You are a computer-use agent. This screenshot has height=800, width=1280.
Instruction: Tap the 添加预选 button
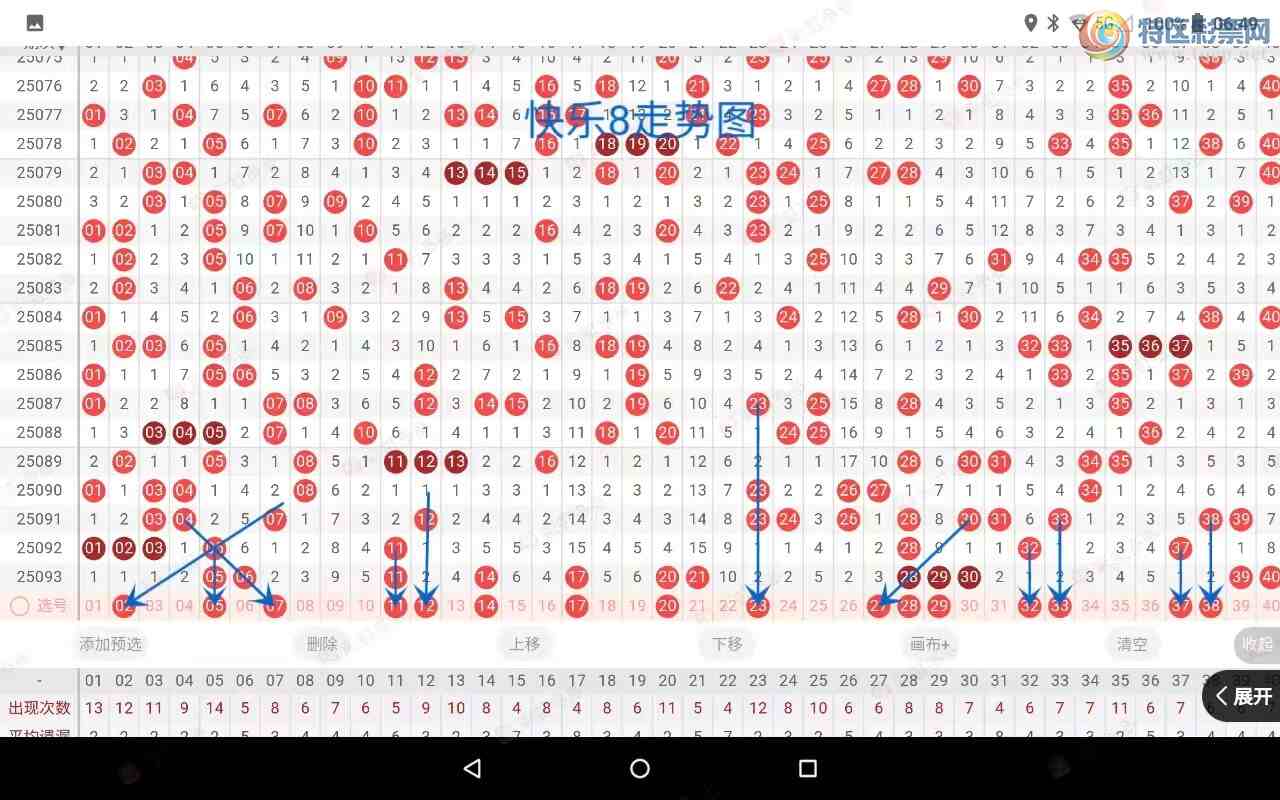[111, 644]
